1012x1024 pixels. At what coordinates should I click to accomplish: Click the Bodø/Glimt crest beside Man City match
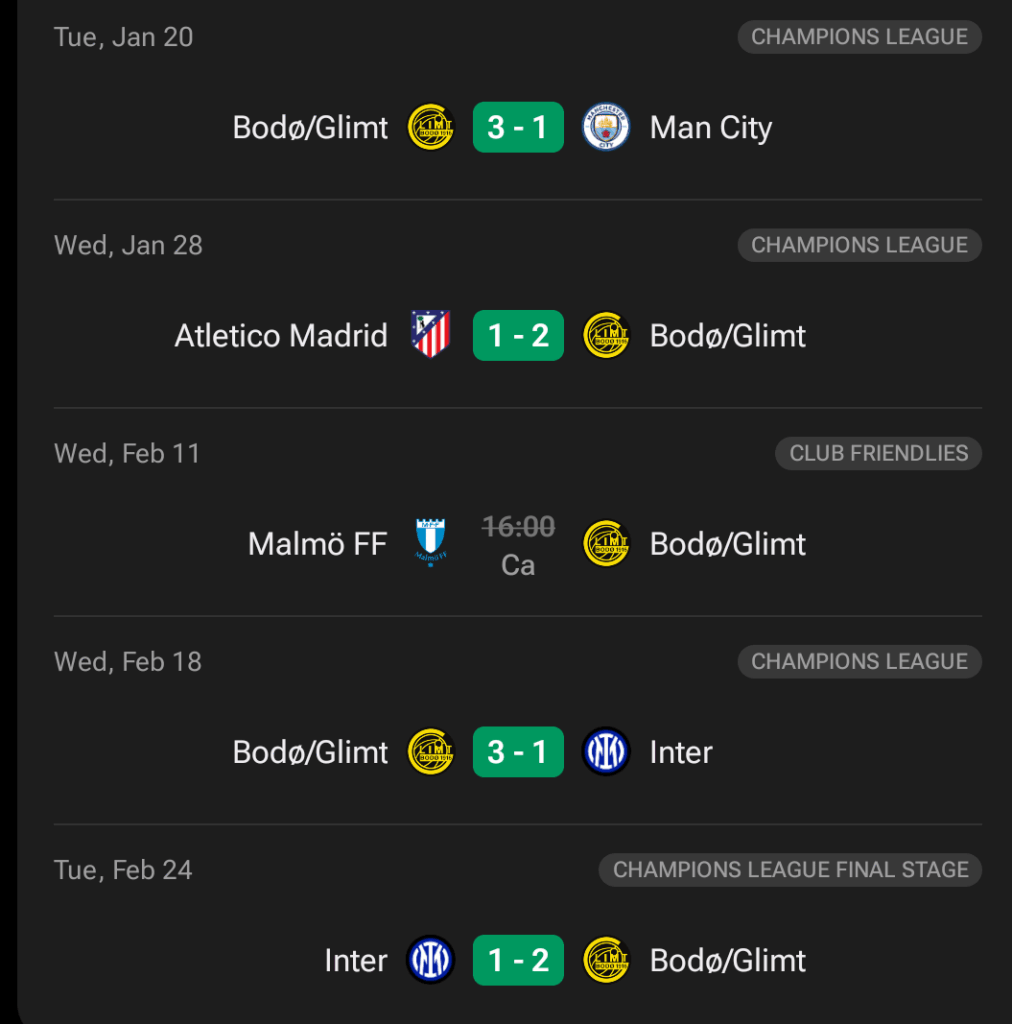(x=430, y=127)
